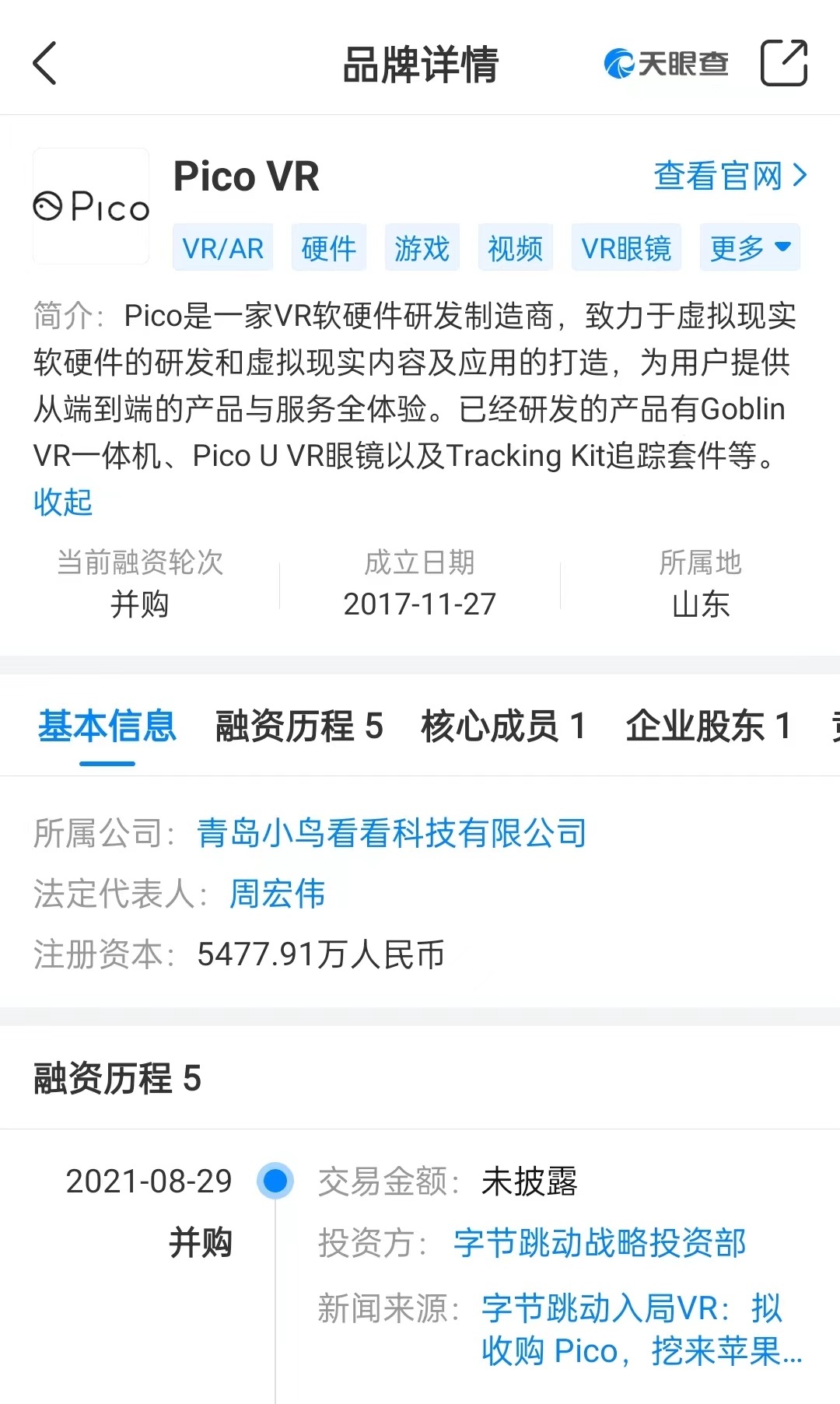Switch to the 企业股东 tab

pos(708,726)
